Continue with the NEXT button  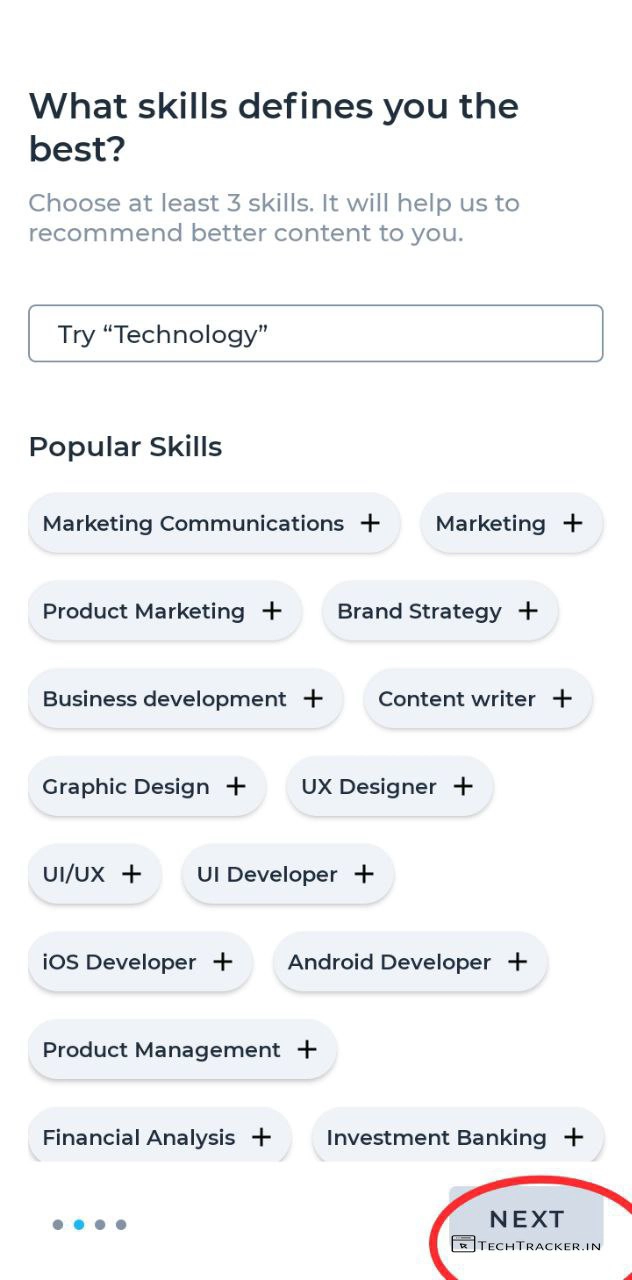(526, 1219)
